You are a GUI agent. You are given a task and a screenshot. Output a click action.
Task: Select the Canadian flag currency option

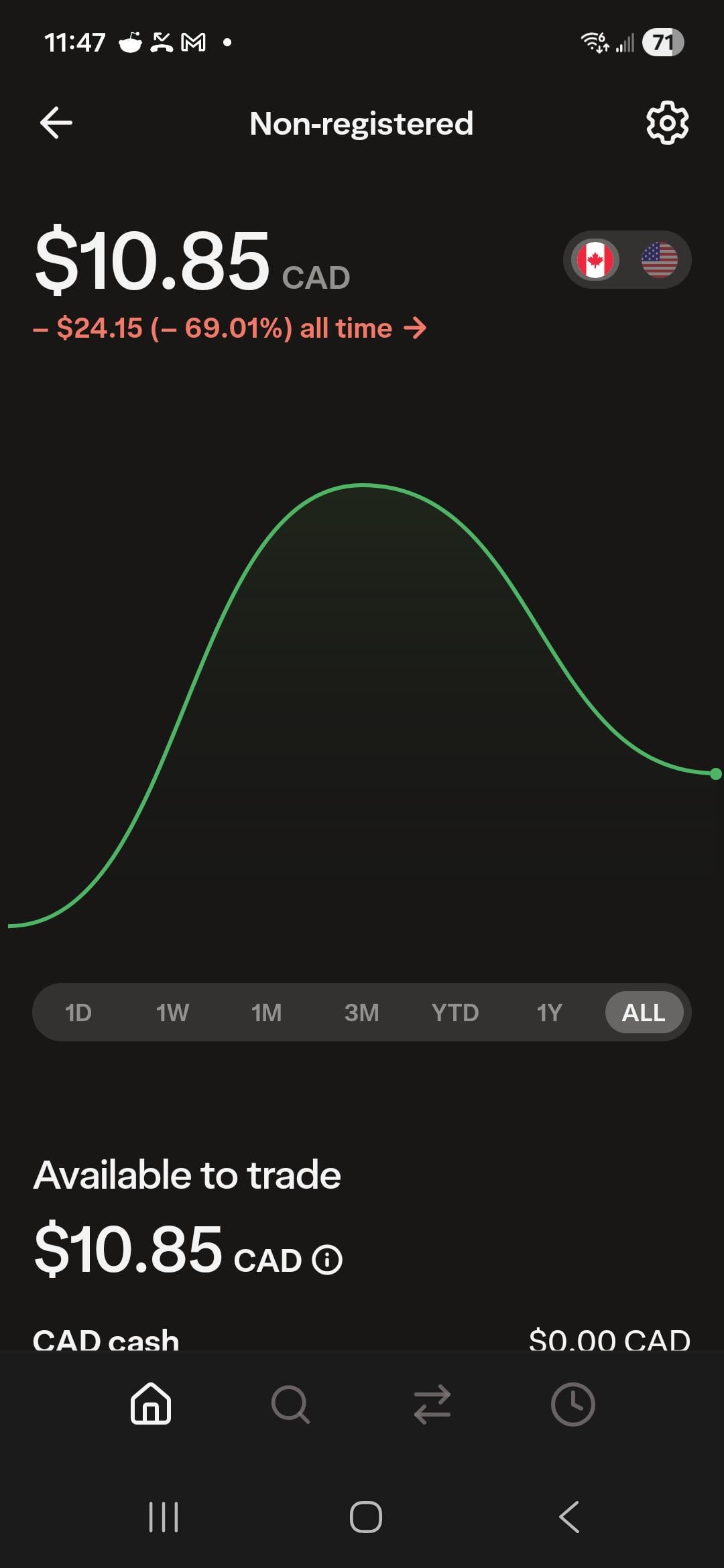click(x=595, y=260)
